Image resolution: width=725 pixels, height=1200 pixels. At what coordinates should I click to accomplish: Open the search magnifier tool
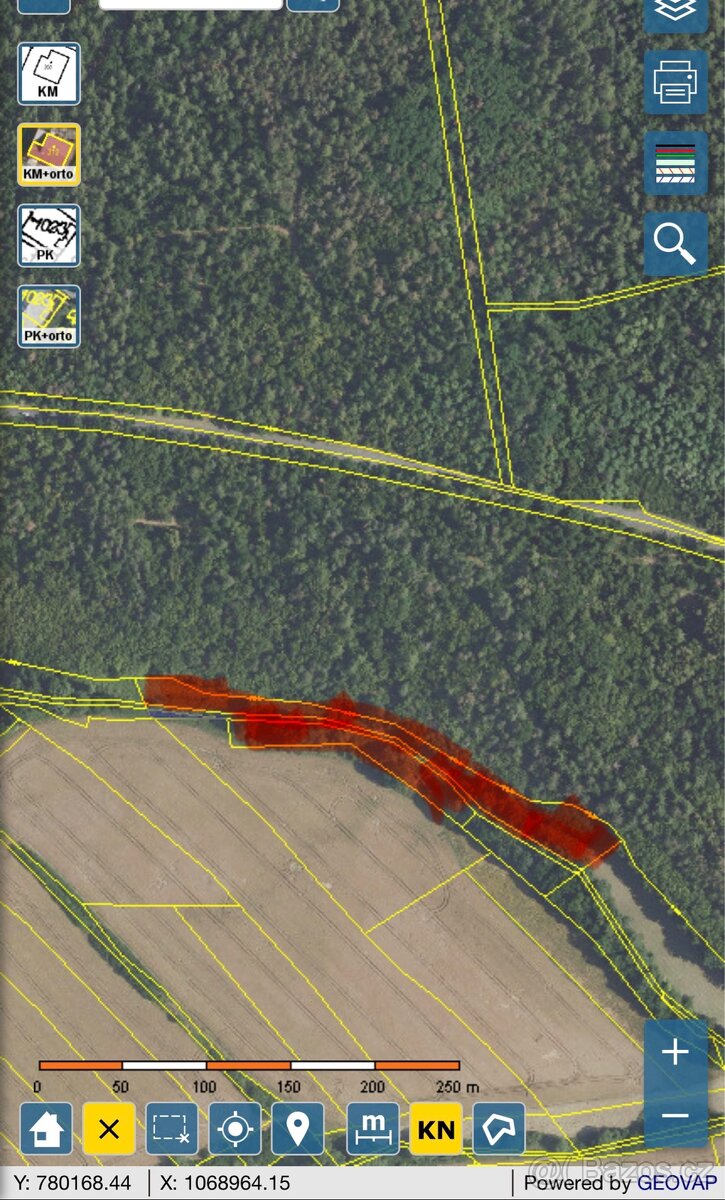676,243
